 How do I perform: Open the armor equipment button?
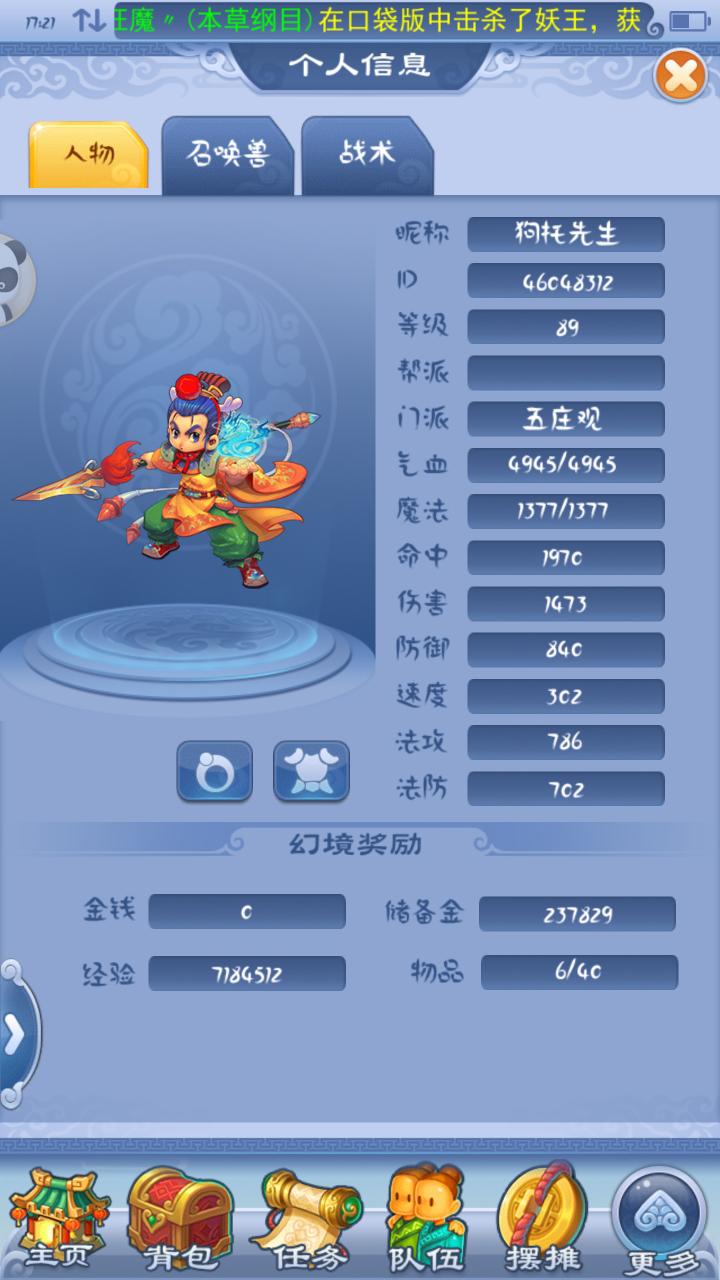tap(311, 771)
